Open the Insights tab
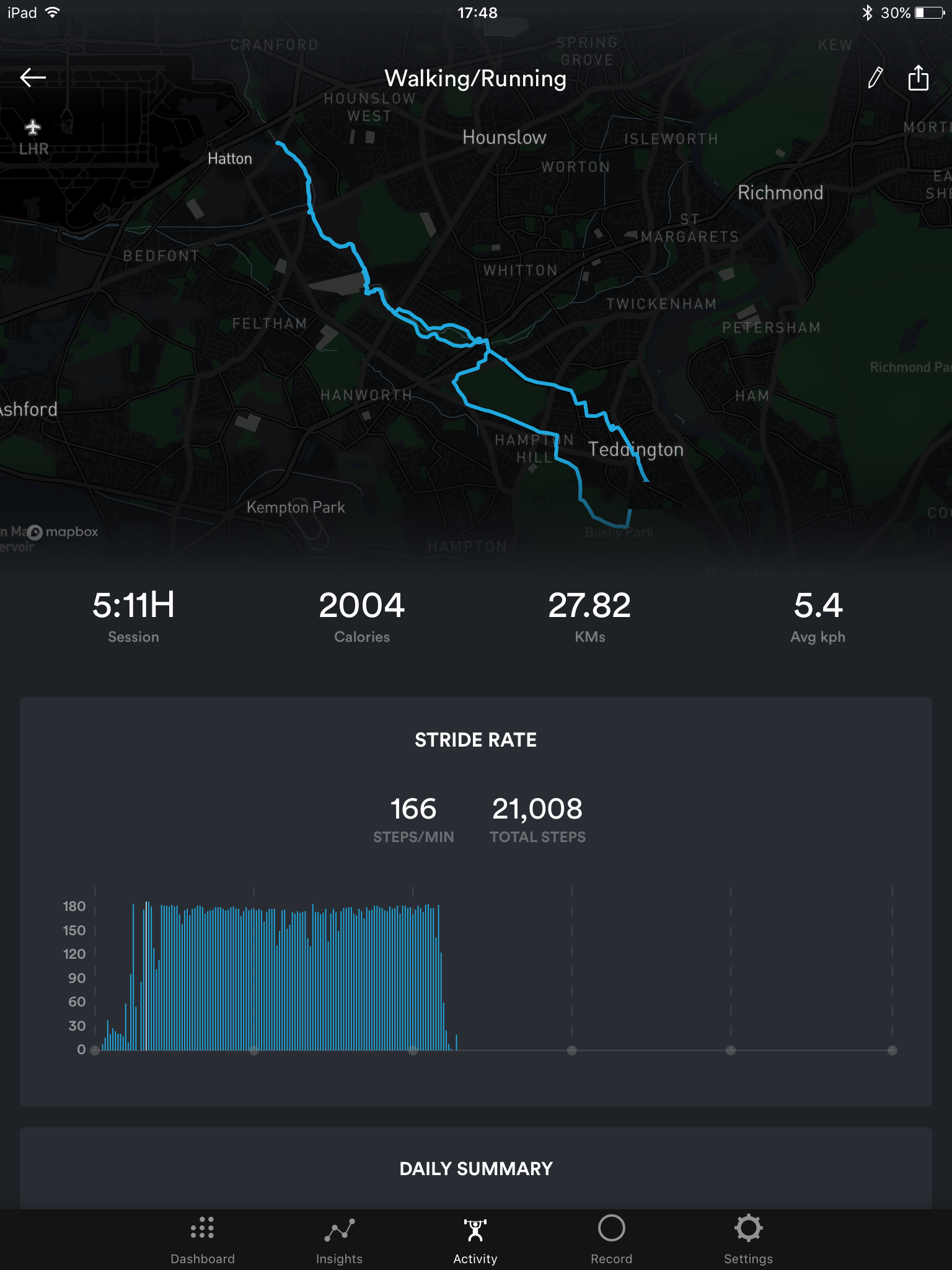Image resolution: width=952 pixels, height=1270 pixels. coord(339,1239)
